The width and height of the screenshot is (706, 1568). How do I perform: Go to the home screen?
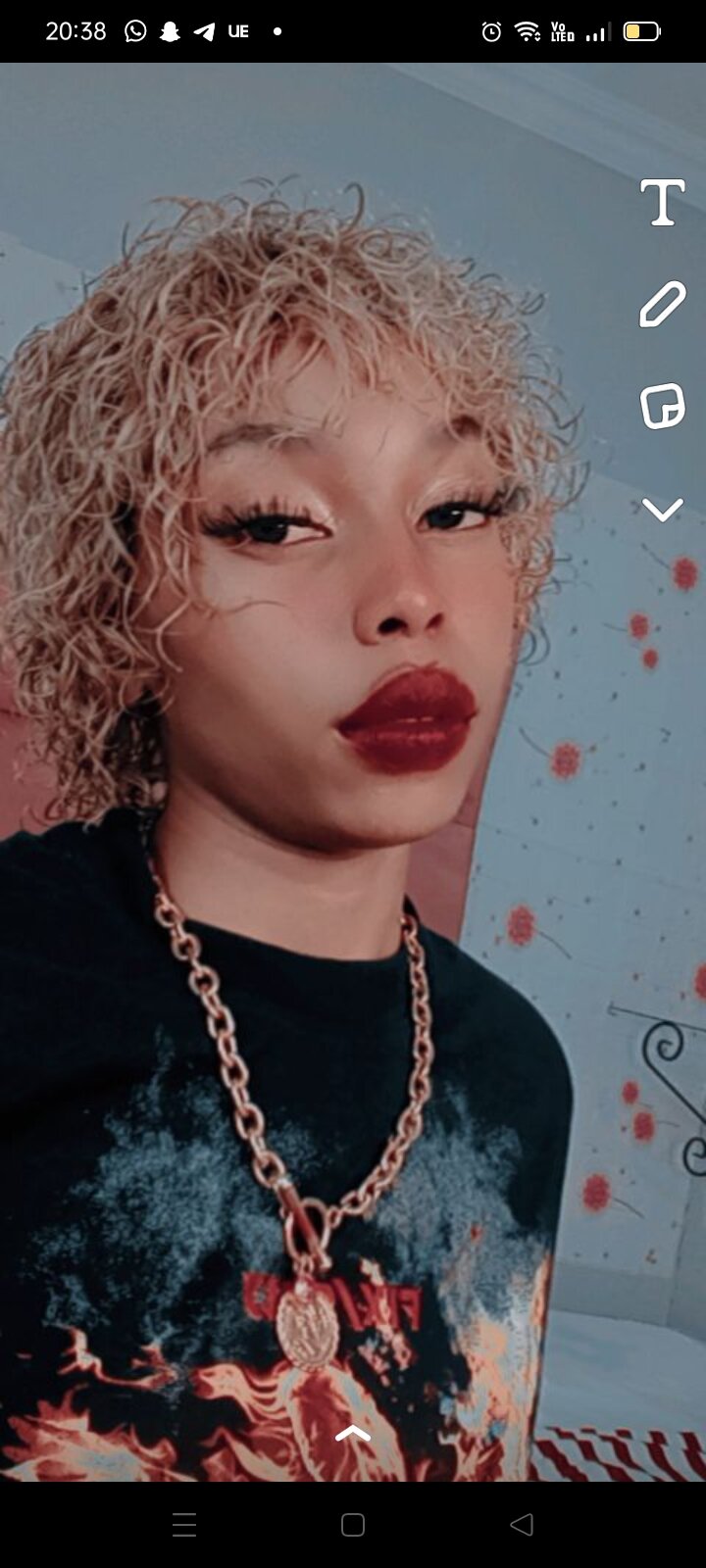pos(353,1524)
